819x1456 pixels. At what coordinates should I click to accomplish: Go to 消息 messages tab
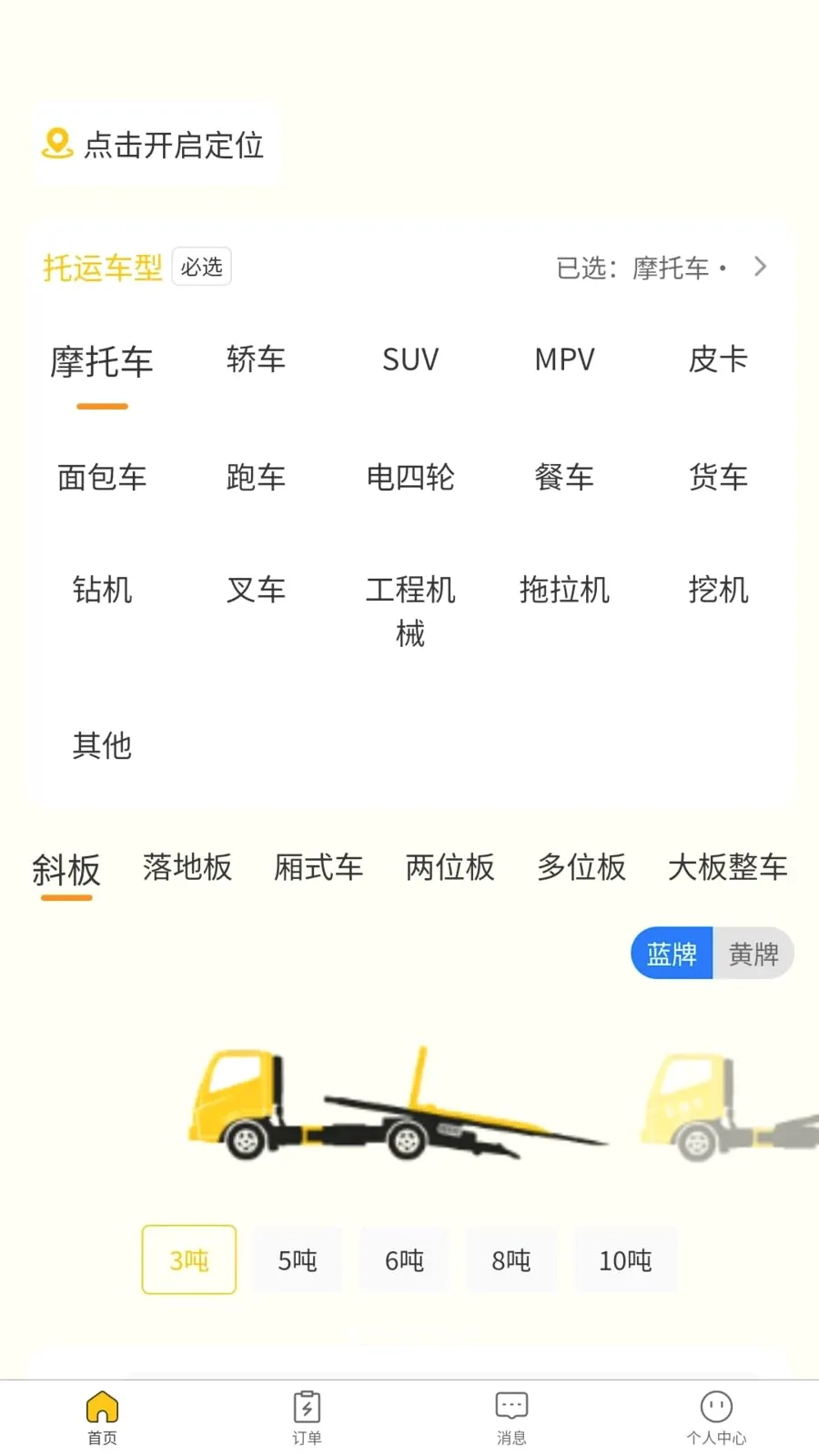point(511,1418)
